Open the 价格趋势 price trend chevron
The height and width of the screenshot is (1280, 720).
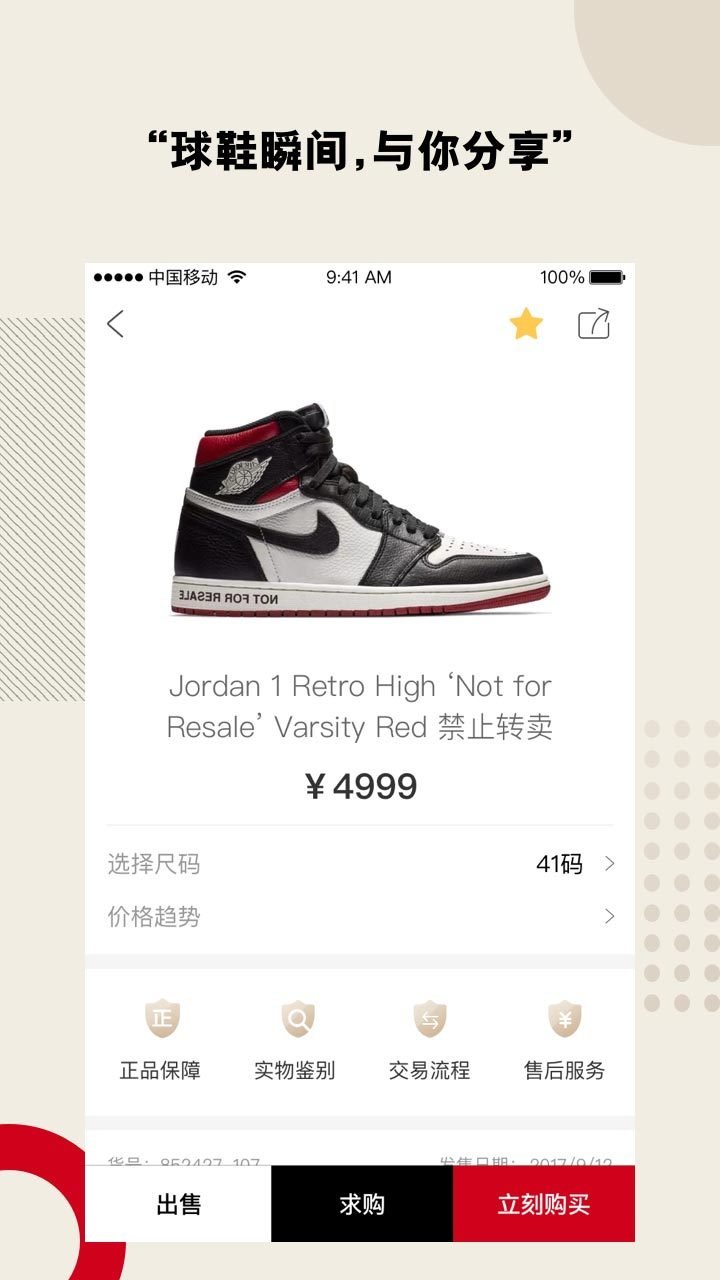pos(608,917)
